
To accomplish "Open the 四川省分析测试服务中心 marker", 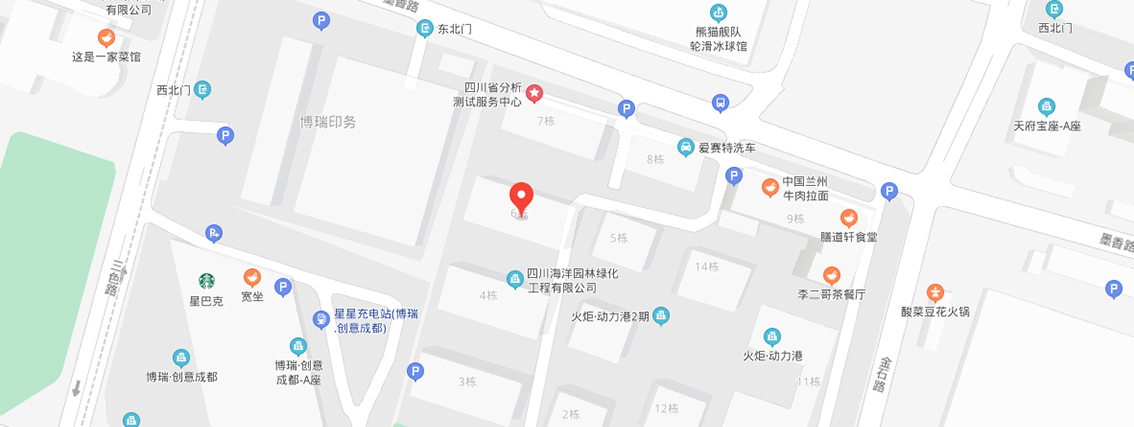I will point(535,94).
